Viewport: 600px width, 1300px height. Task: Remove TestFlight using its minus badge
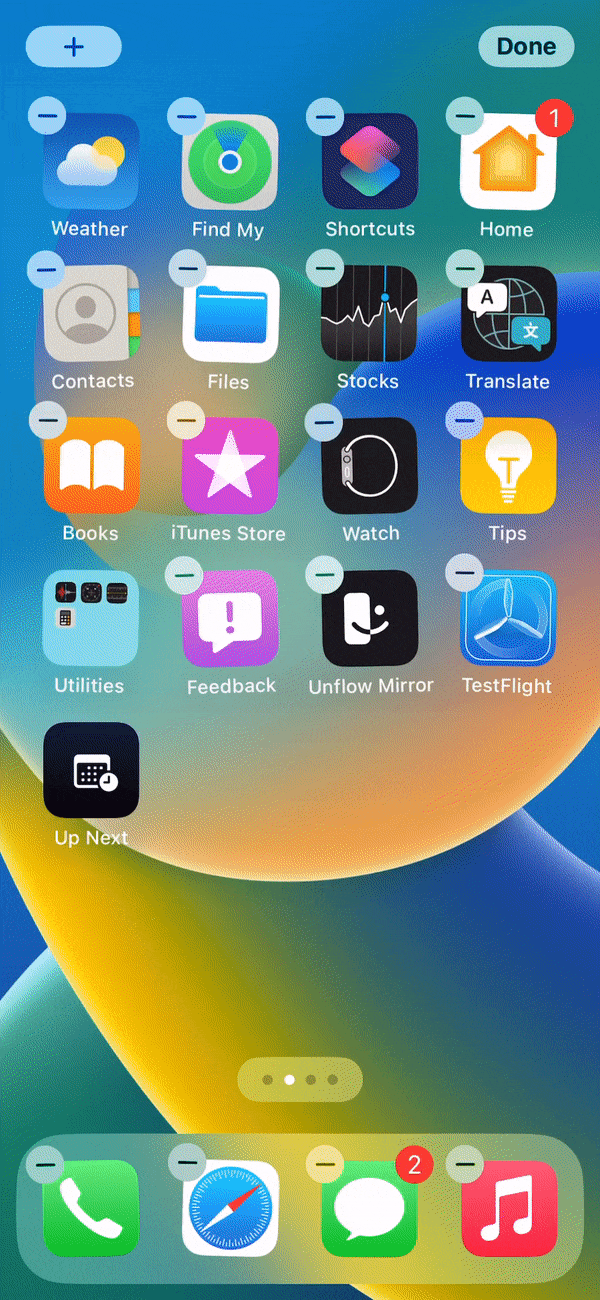click(x=464, y=573)
